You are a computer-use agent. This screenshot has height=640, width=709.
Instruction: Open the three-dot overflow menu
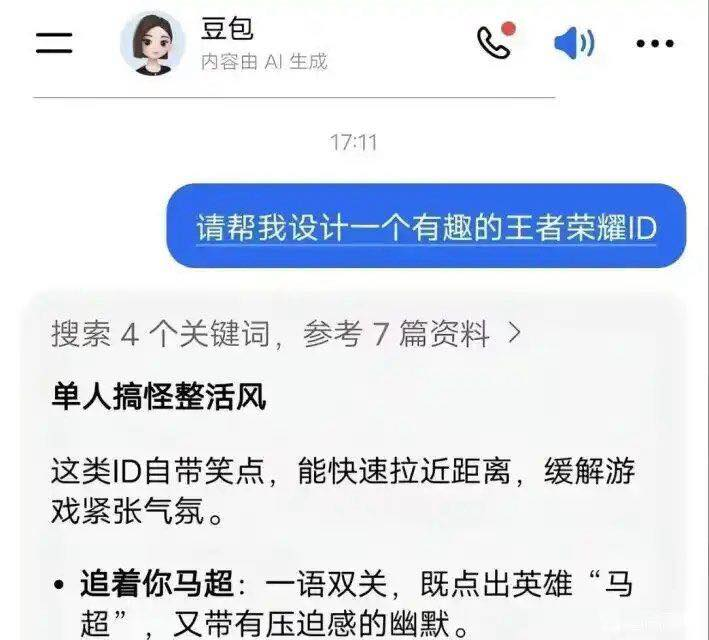655,43
